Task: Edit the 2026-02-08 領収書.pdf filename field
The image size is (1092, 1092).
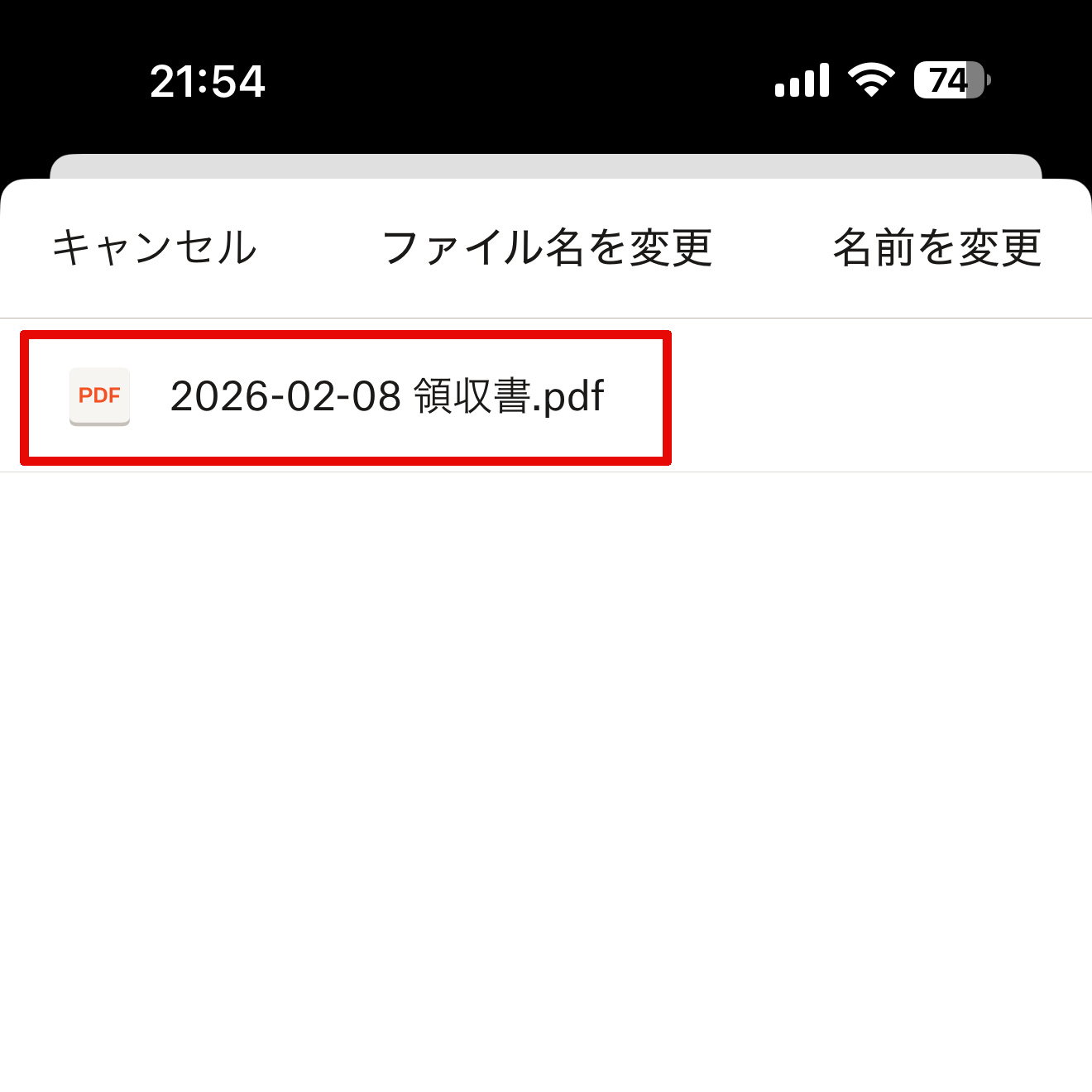Action: click(x=387, y=396)
